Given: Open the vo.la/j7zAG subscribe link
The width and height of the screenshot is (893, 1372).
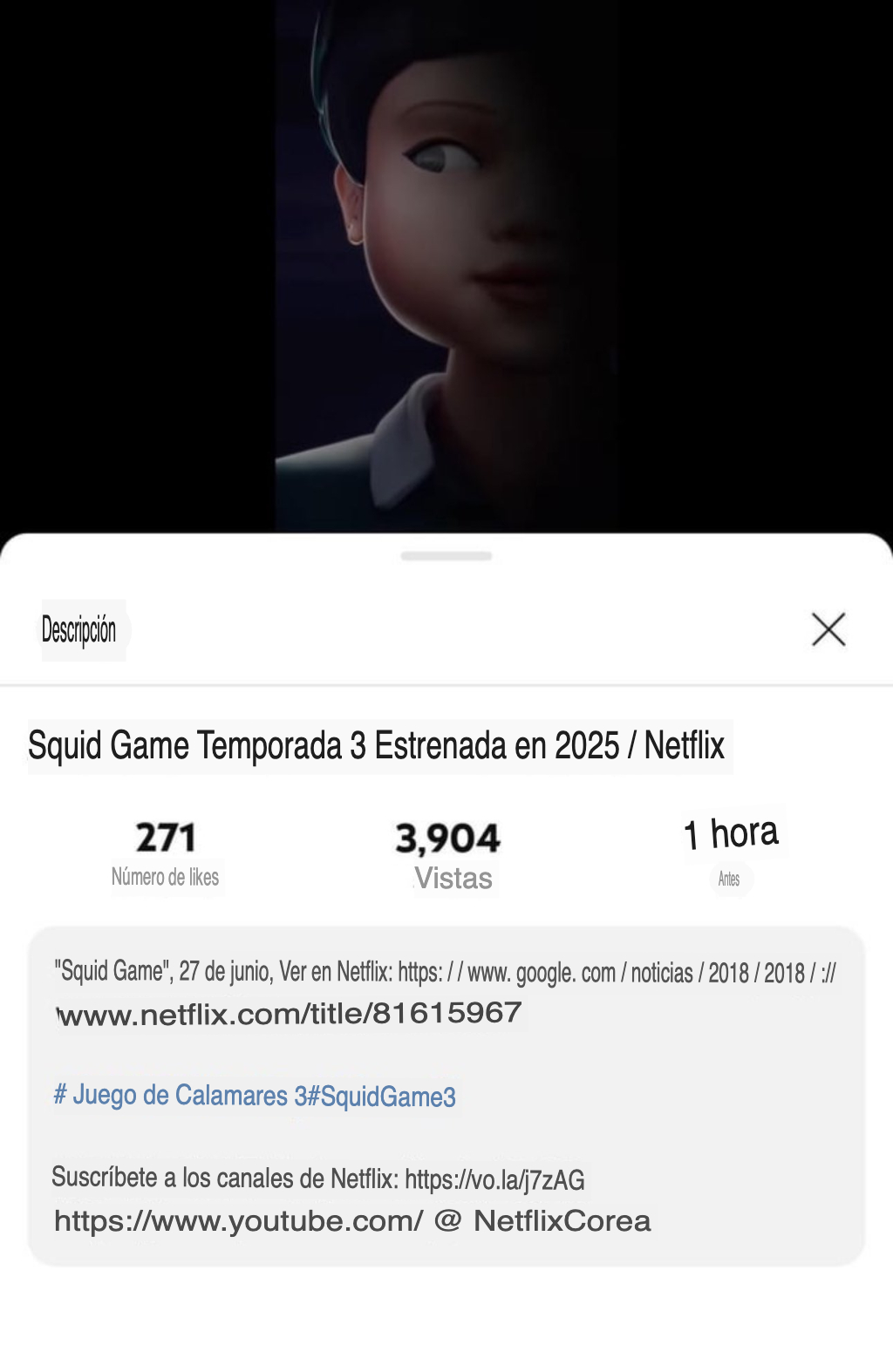Looking at the screenshot, I should pos(494,1180).
